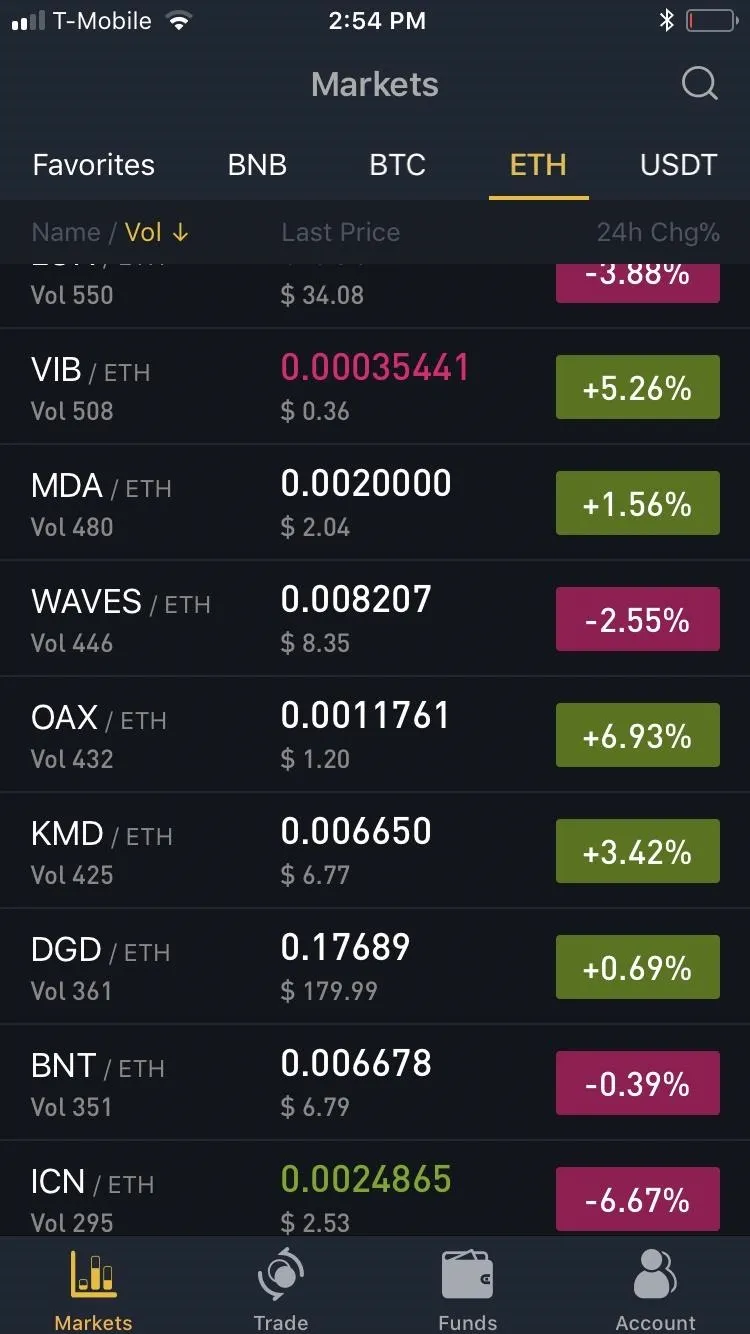The height and width of the screenshot is (1334, 750).
Task: Open the ICN / ETH pair
Action: coord(375,1190)
